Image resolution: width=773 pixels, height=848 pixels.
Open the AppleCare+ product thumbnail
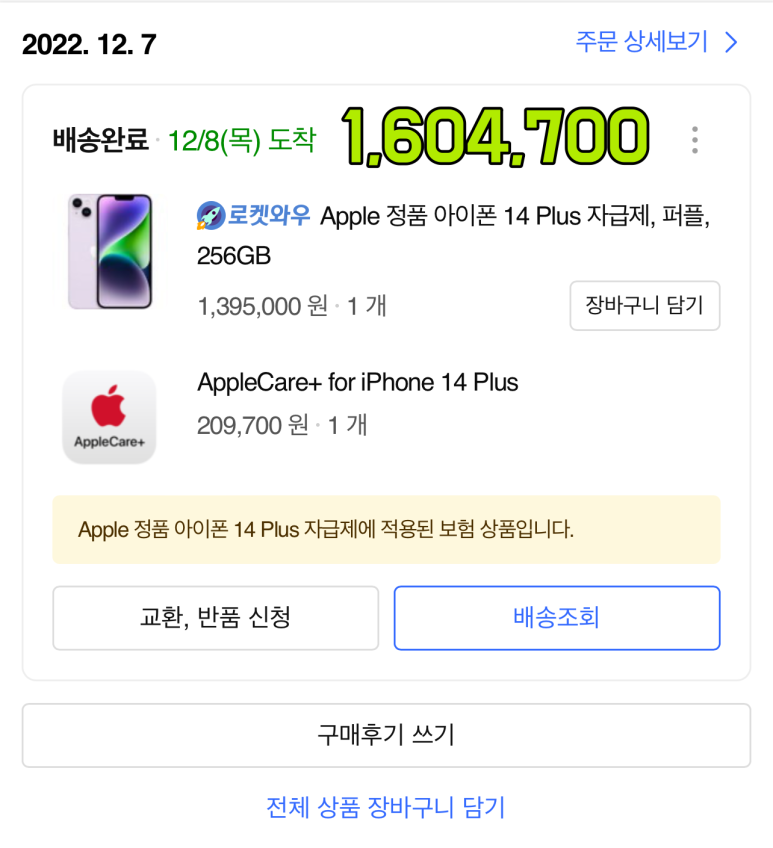pos(109,417)
